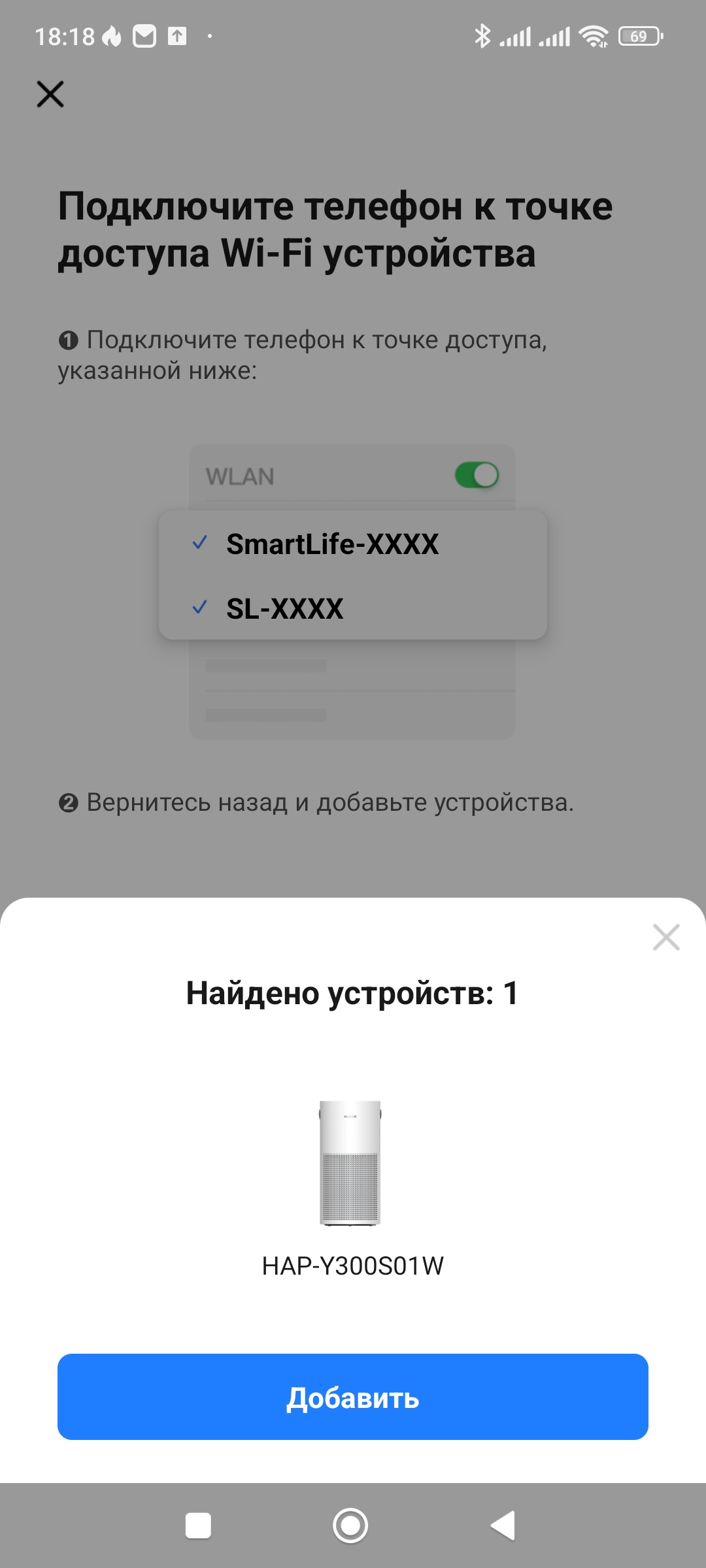
Task: Close the Wi-Fi access point instruction page
Action: pyautogui.click(x=50, y=94)
